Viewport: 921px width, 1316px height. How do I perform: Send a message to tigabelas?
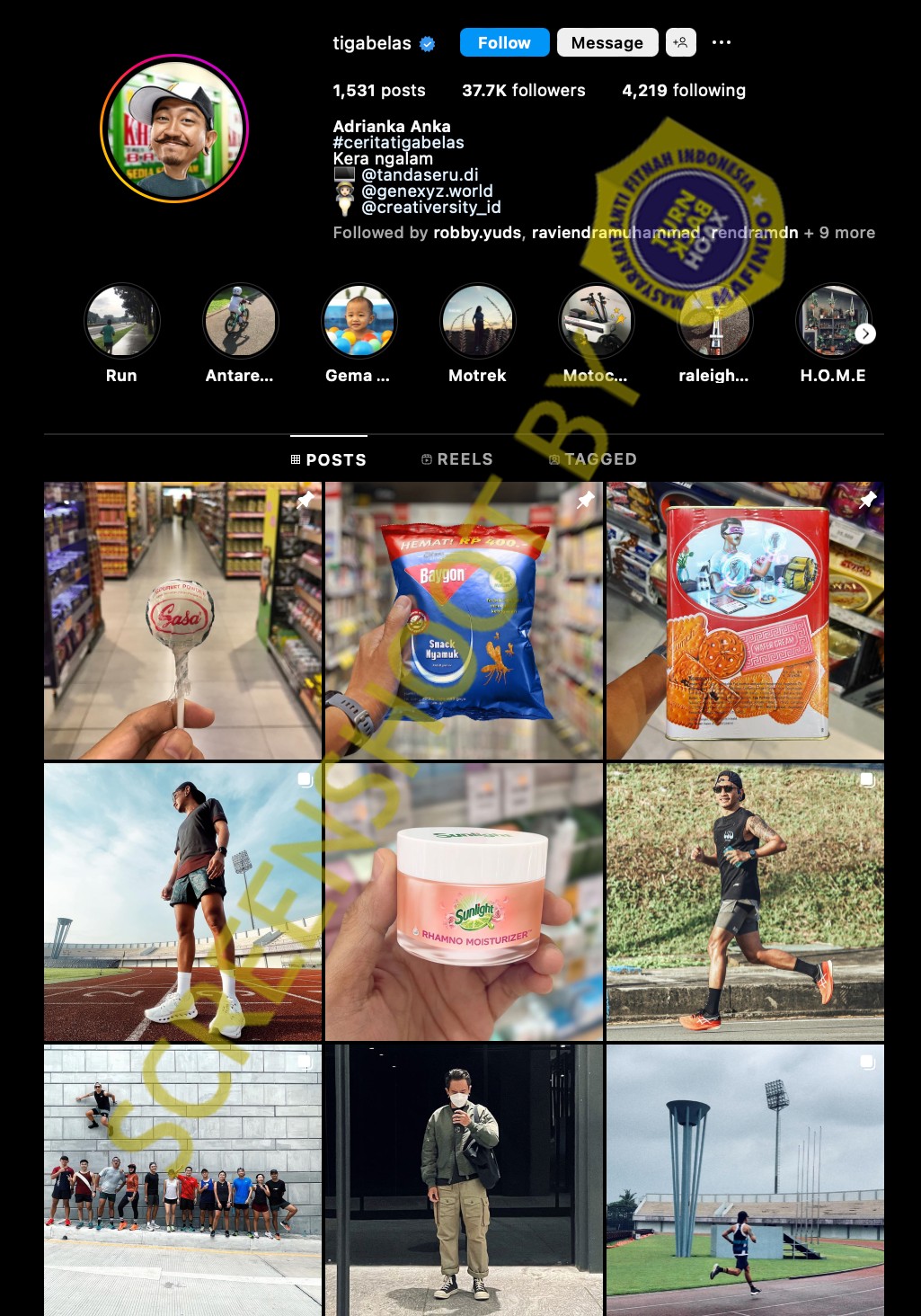[607, 42]
